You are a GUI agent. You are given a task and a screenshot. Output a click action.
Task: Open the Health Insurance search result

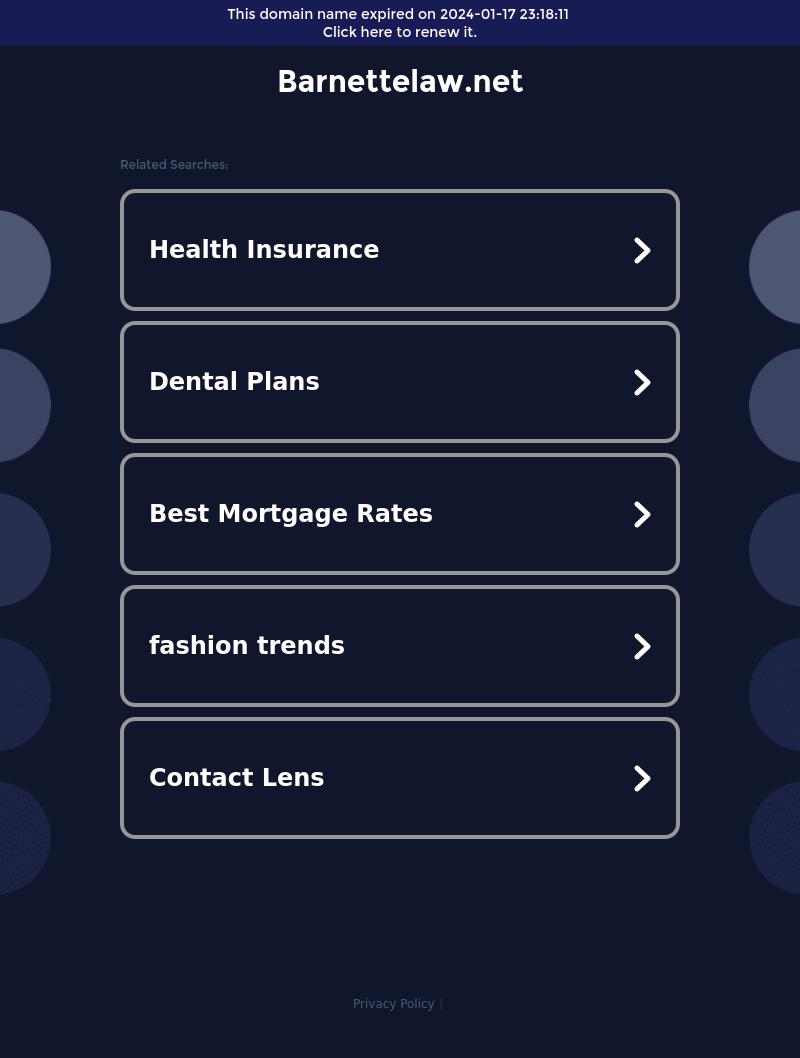click(x=399, y=250)
